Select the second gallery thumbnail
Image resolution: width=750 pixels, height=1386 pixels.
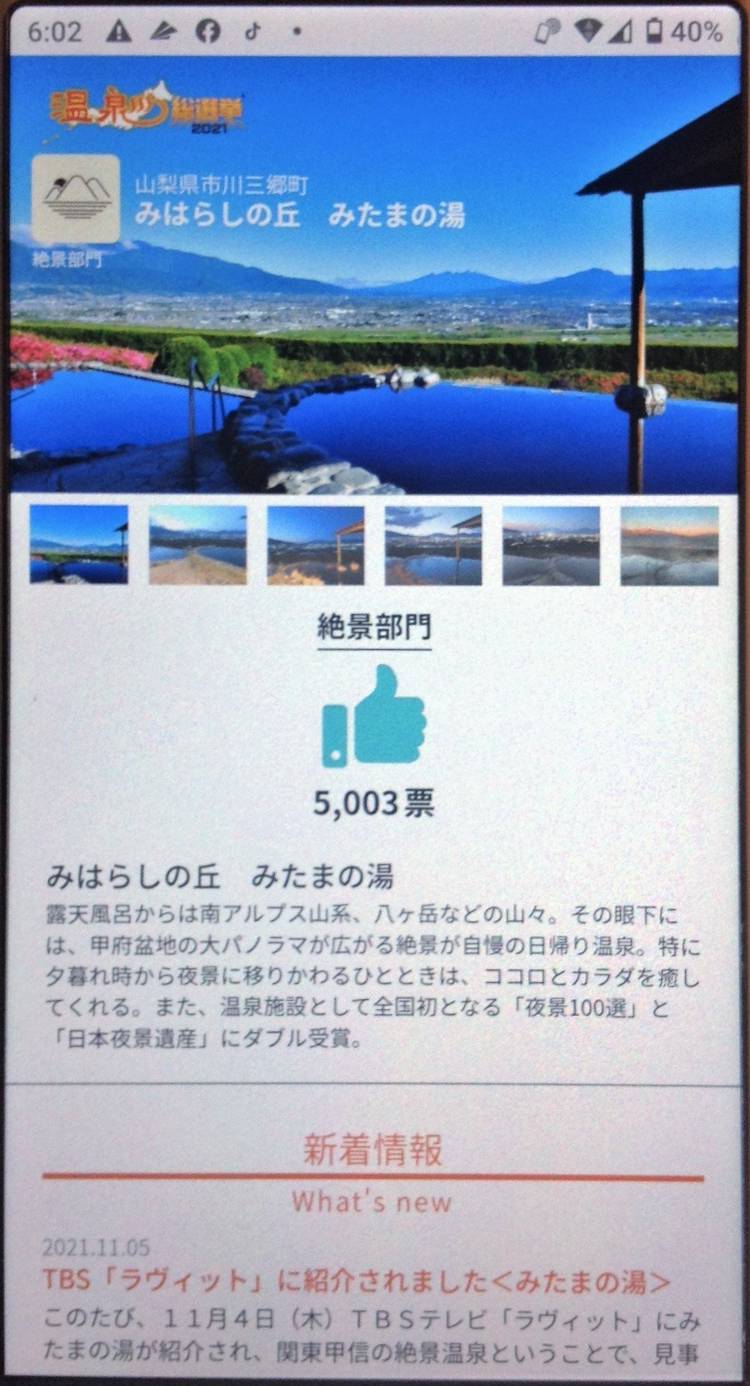[197, 545]
